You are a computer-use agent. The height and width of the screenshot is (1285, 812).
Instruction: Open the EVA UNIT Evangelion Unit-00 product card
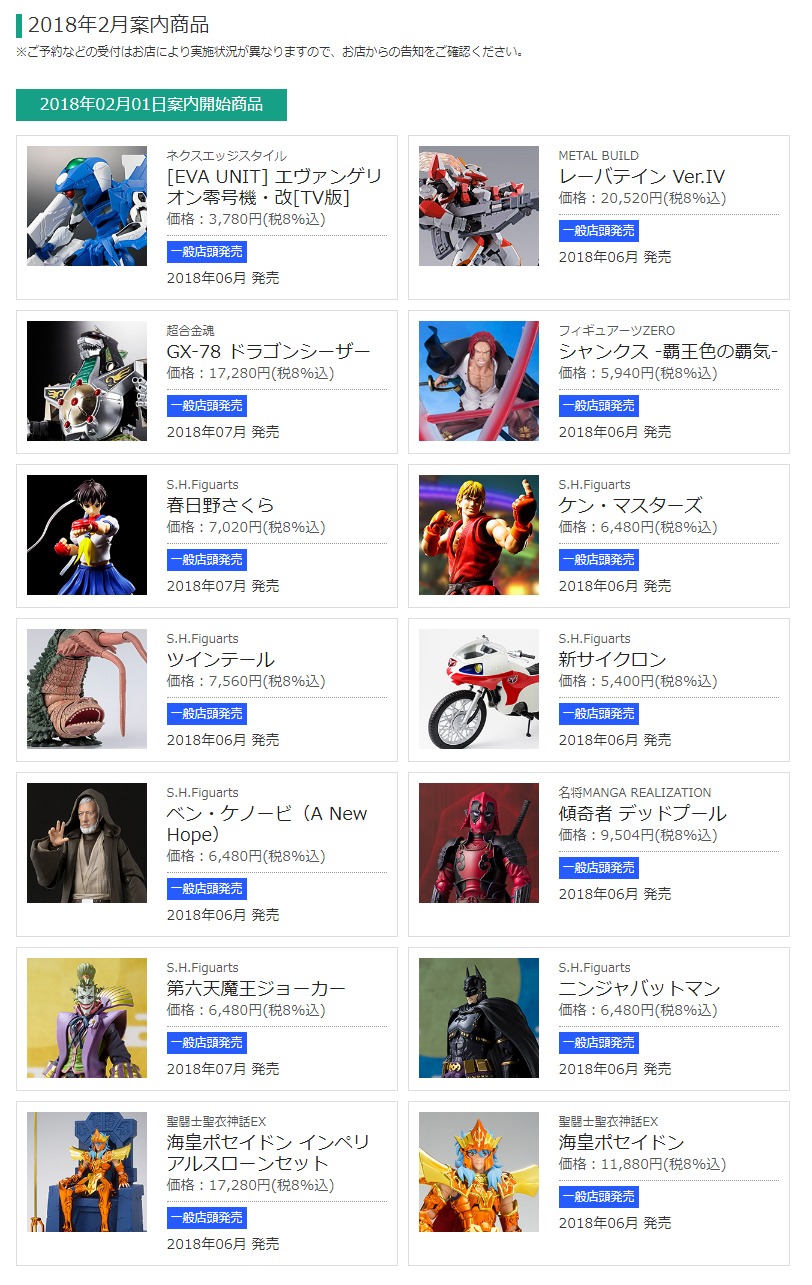[206, 217]
